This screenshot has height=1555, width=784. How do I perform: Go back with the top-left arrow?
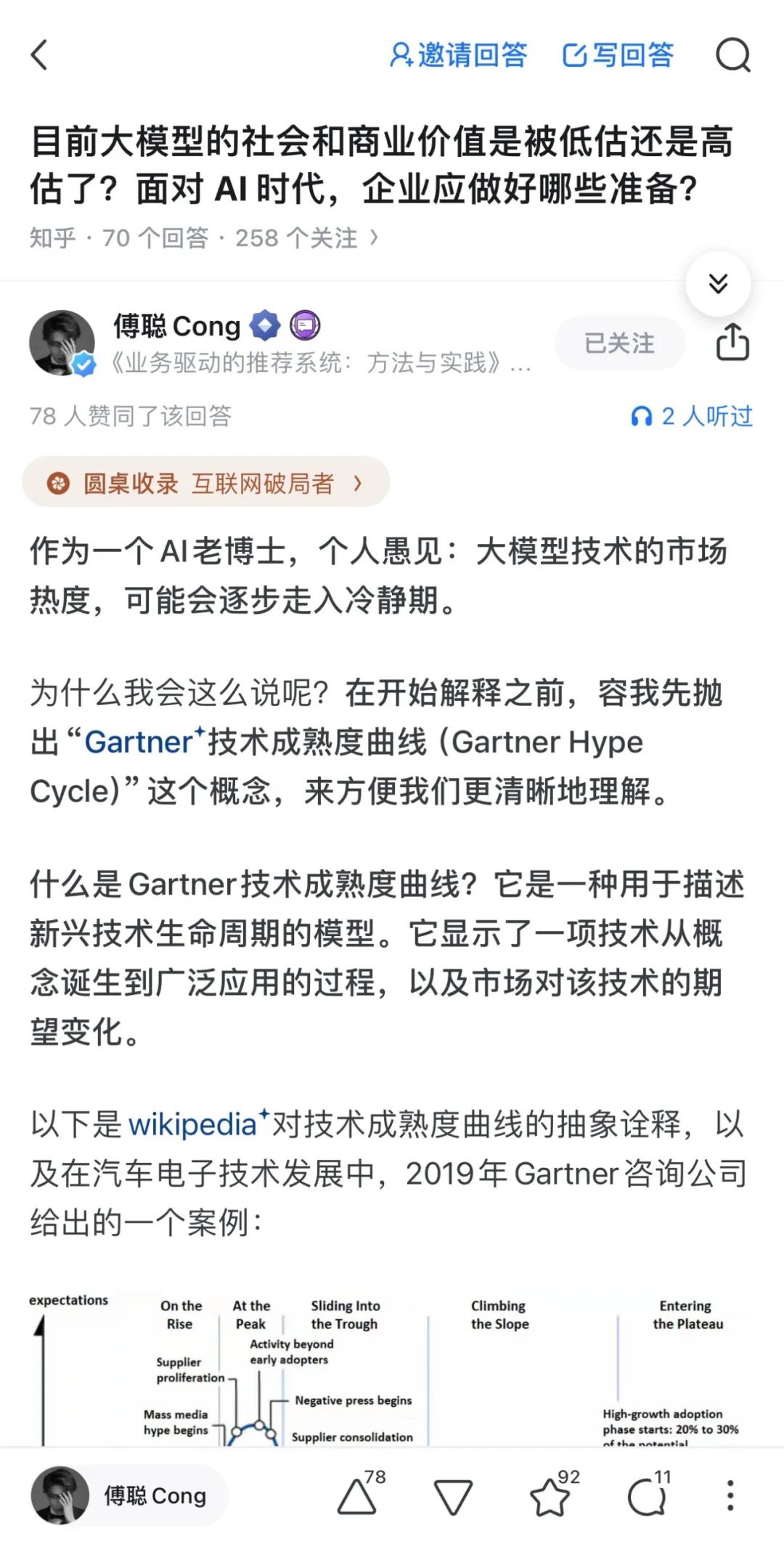[39, 55]
